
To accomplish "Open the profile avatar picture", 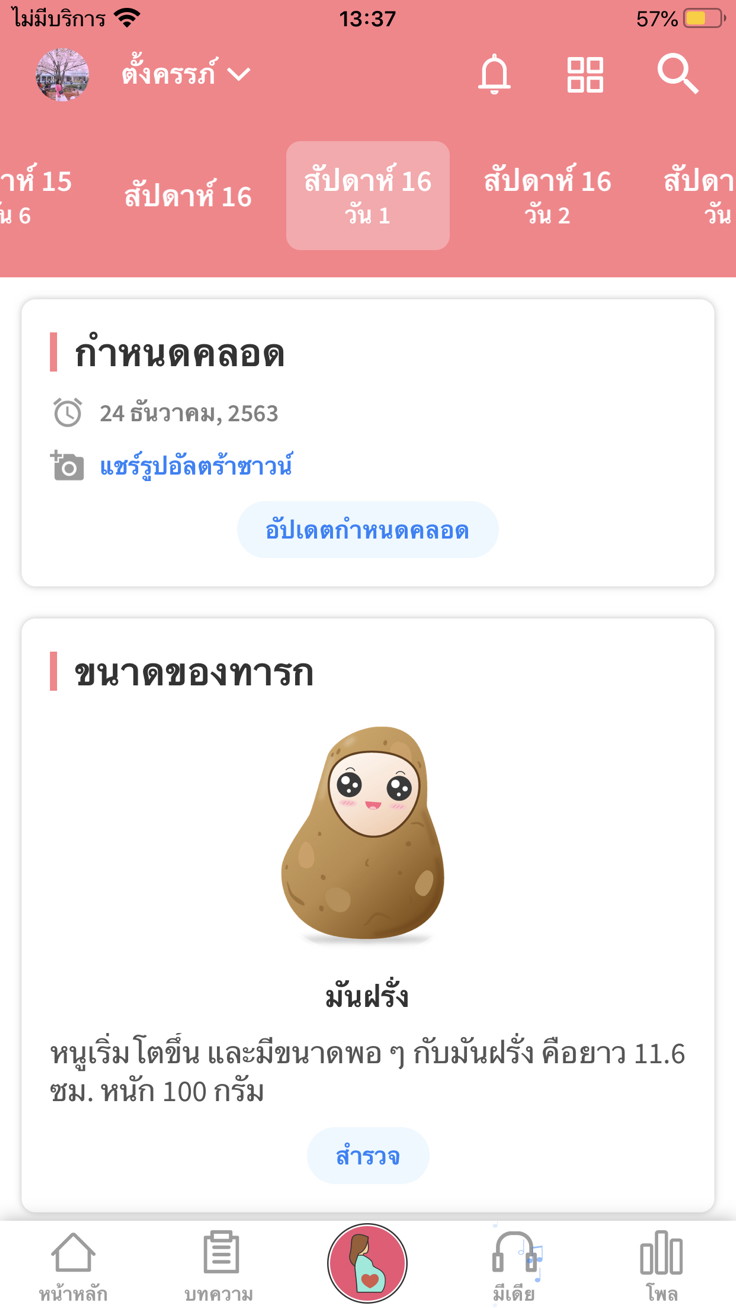I will point(62,75).
